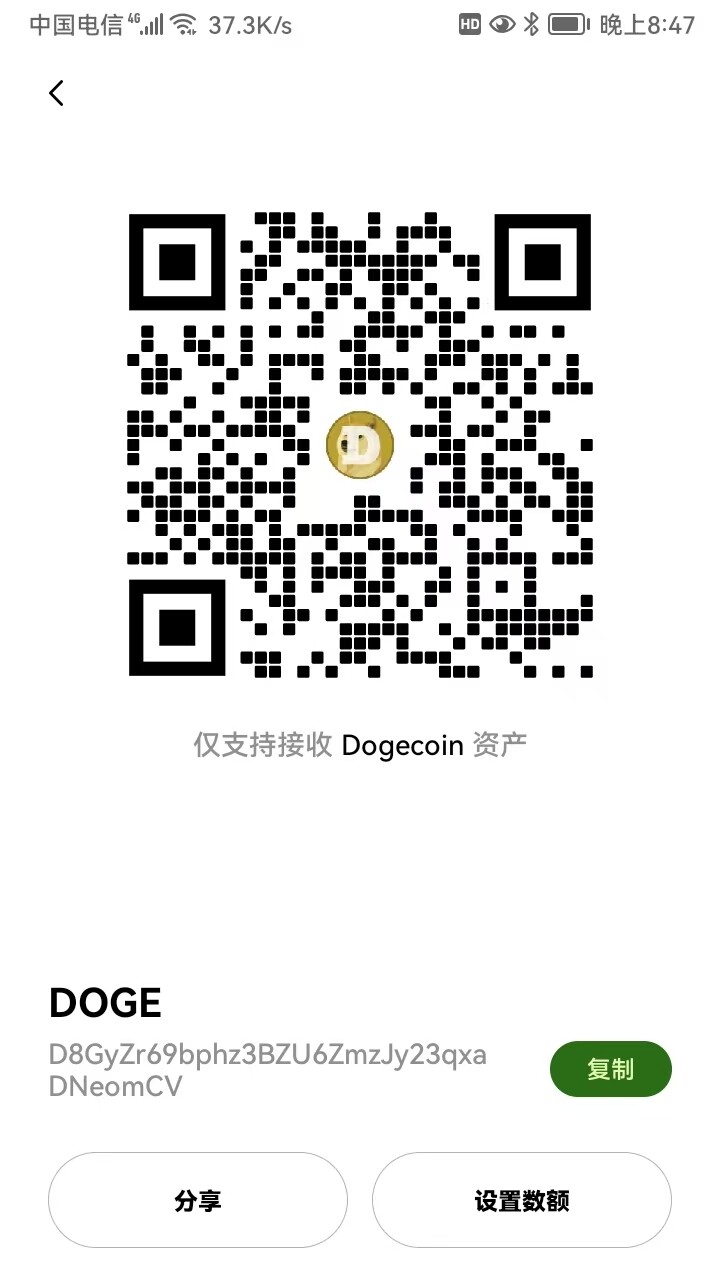720x1280 pixels.
Task: Open 设置数额 to set an amount
Action: 521,1200
